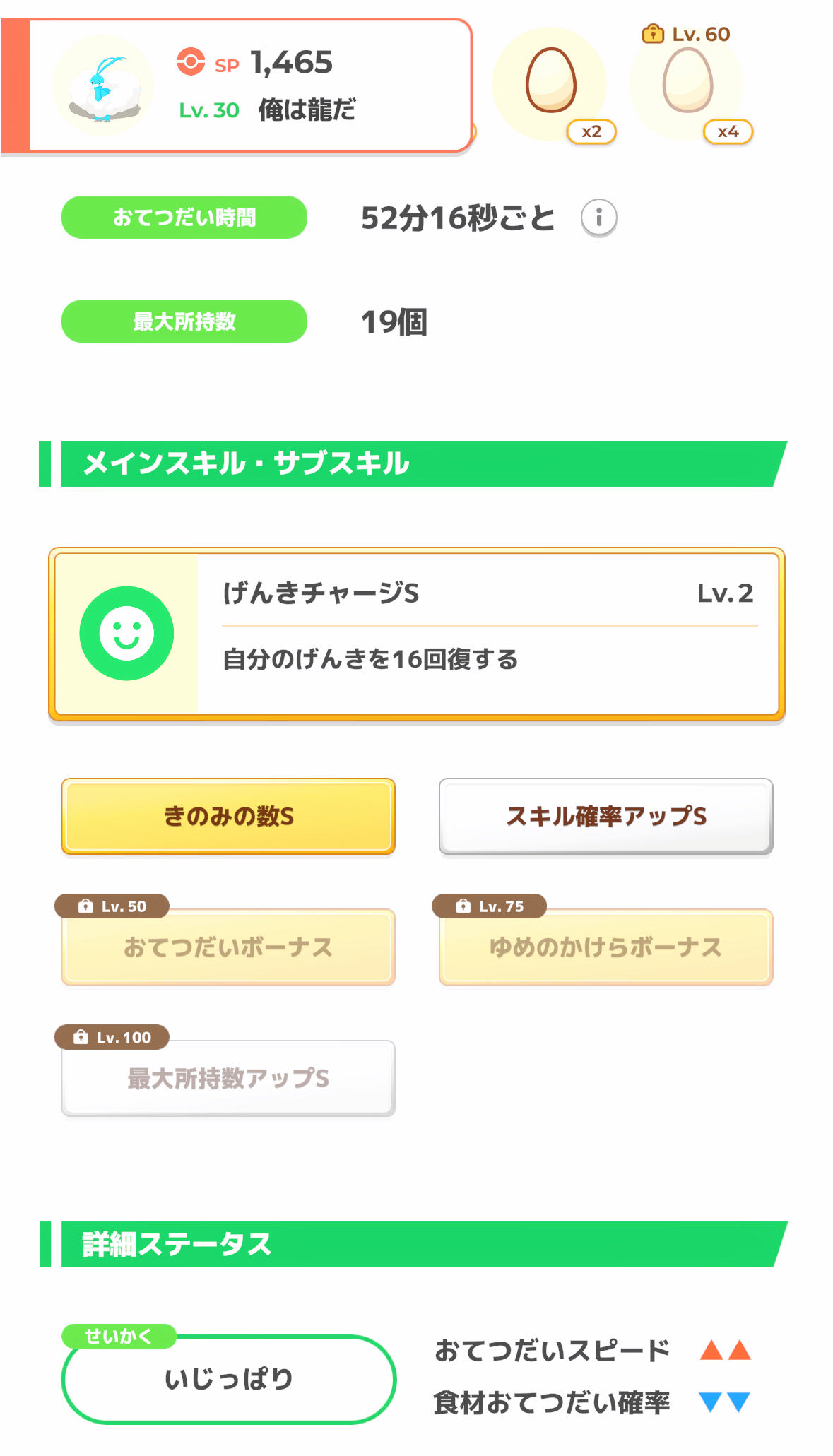View locked おてつだいボーナス sub skill
833x1456 pixels.
coord(228,947)
